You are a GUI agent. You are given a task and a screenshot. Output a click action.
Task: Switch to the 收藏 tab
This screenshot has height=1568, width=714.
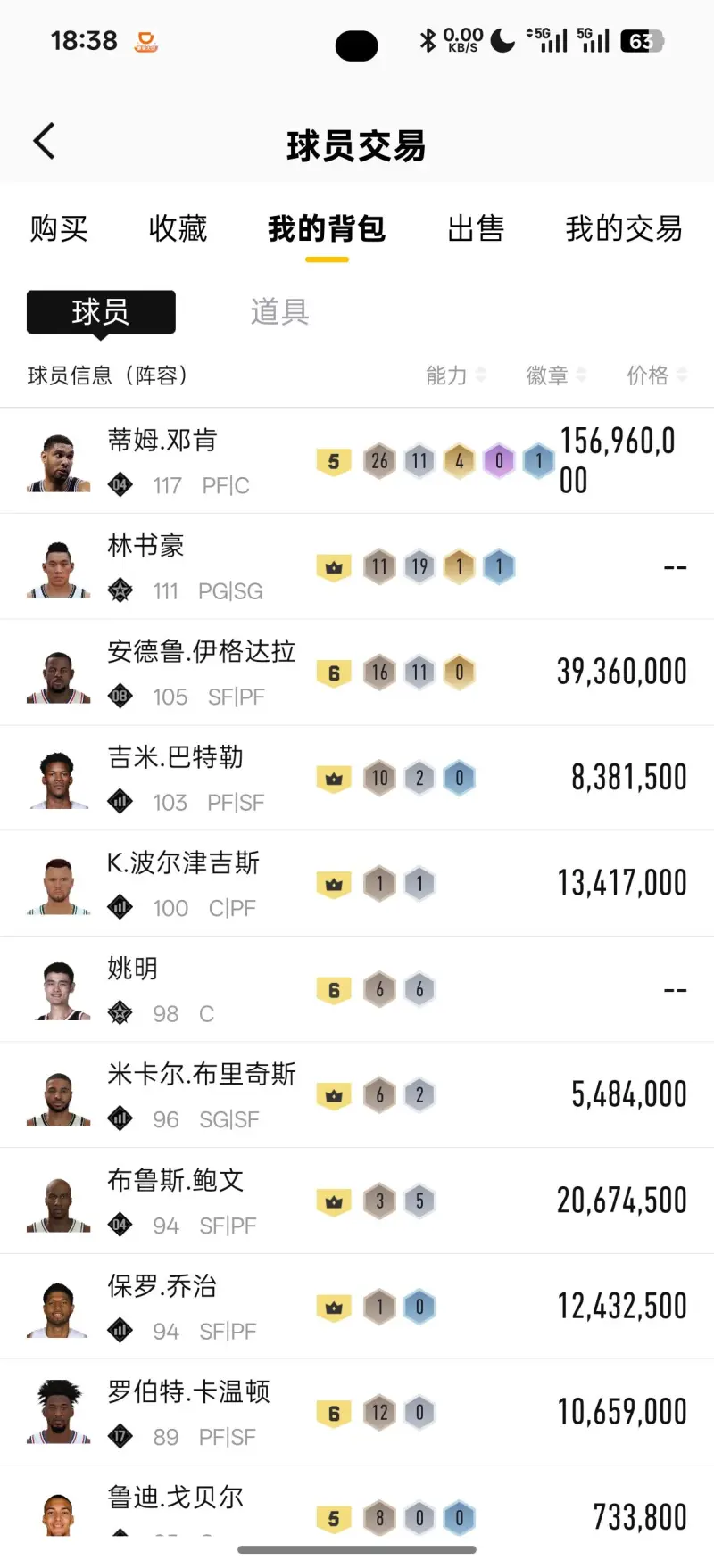[x=178, y=229]
